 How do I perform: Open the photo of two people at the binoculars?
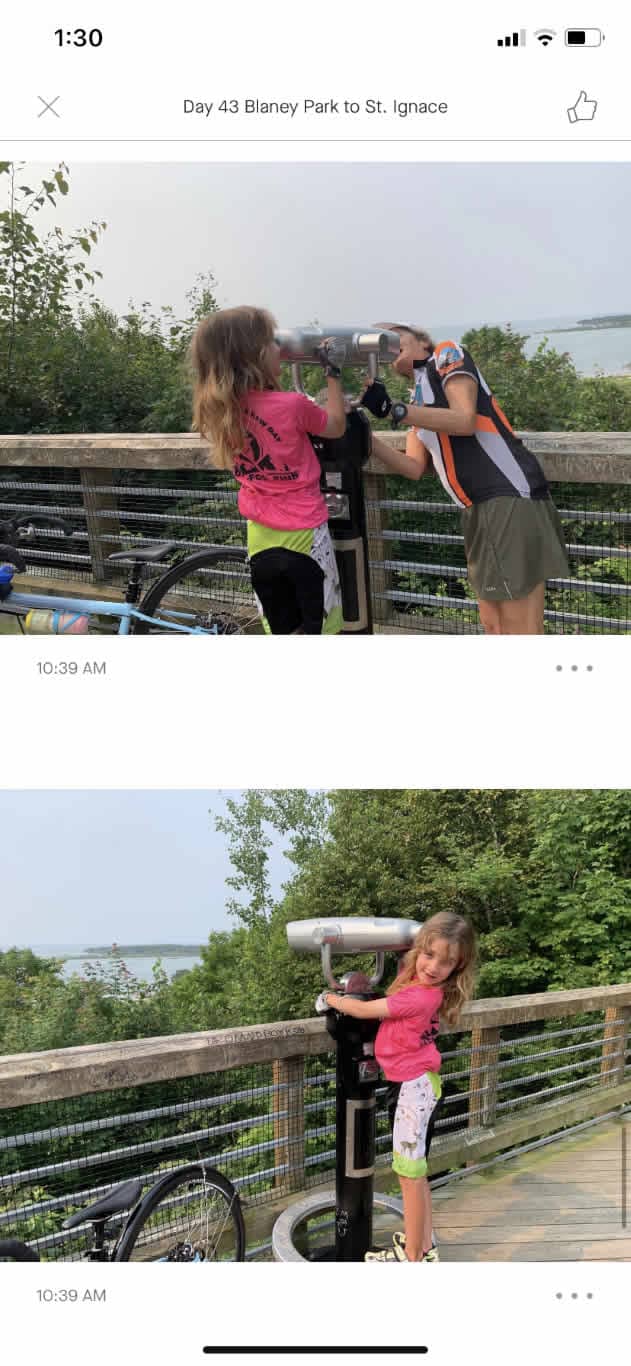[315, 398]
